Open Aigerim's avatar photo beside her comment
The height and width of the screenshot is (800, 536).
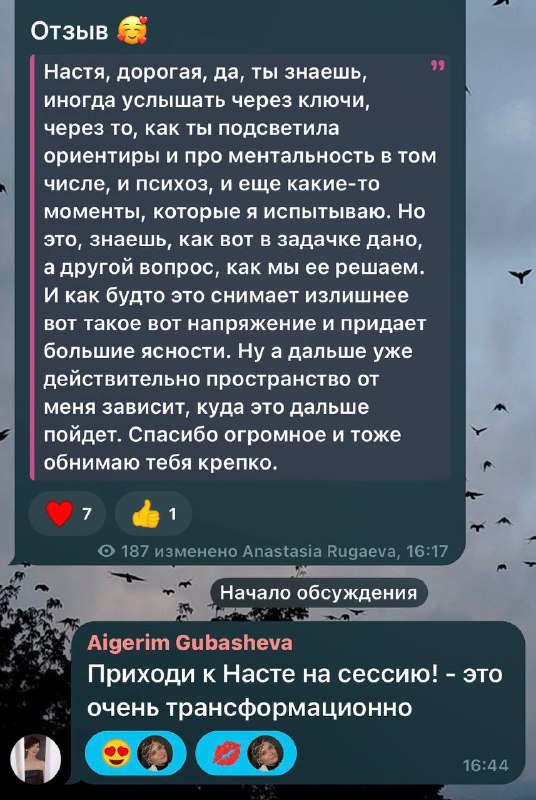click(x=35, y=759)
